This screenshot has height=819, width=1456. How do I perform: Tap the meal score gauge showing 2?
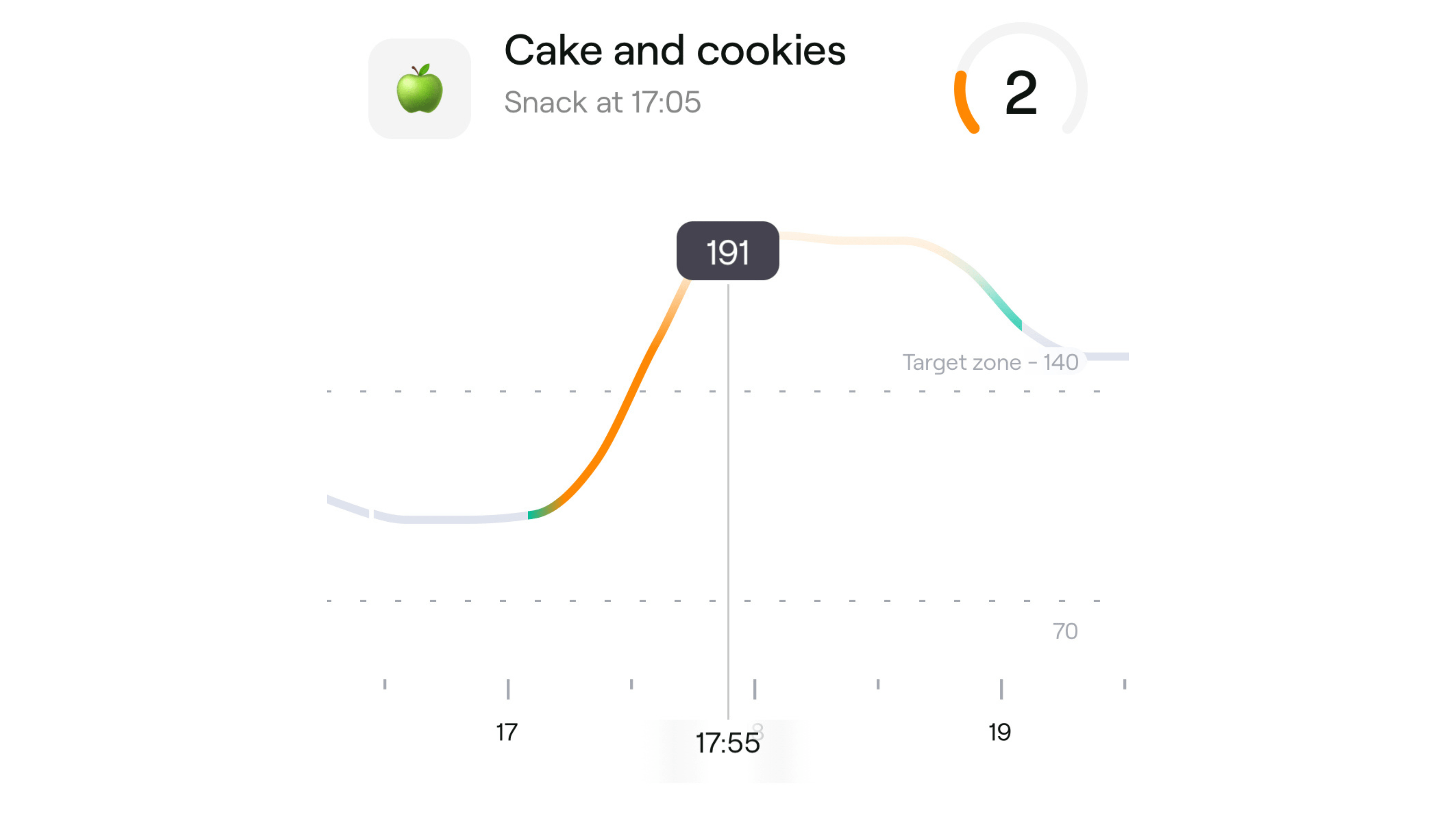click(1020, 91)
